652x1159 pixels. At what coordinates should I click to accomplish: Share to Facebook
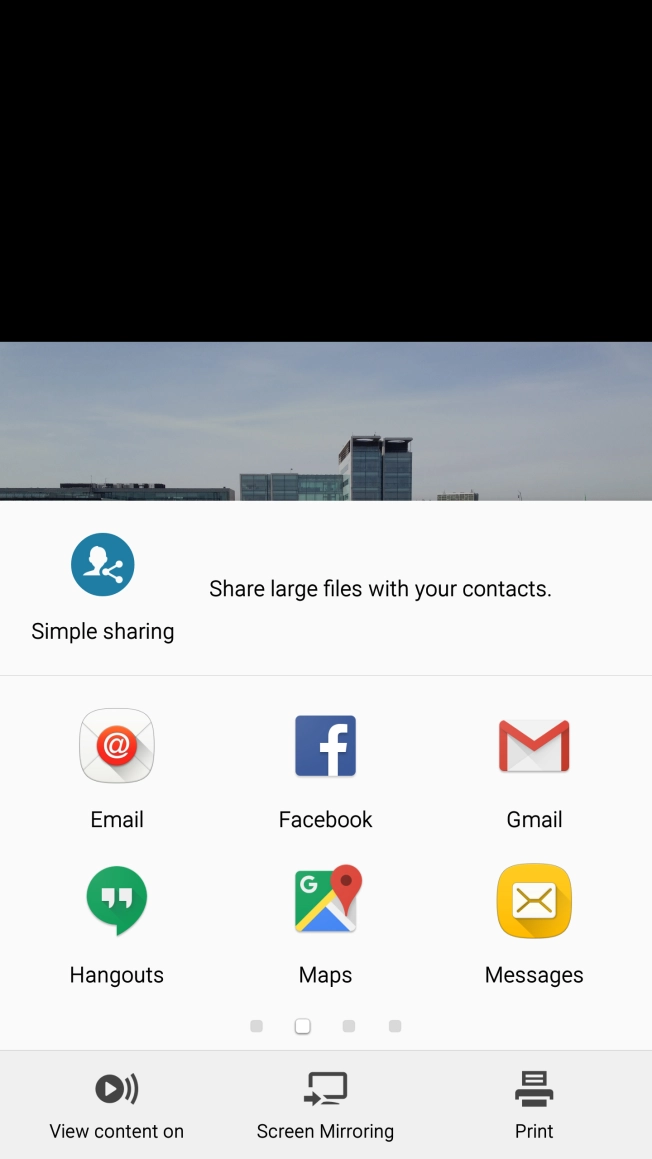(325, 769)
